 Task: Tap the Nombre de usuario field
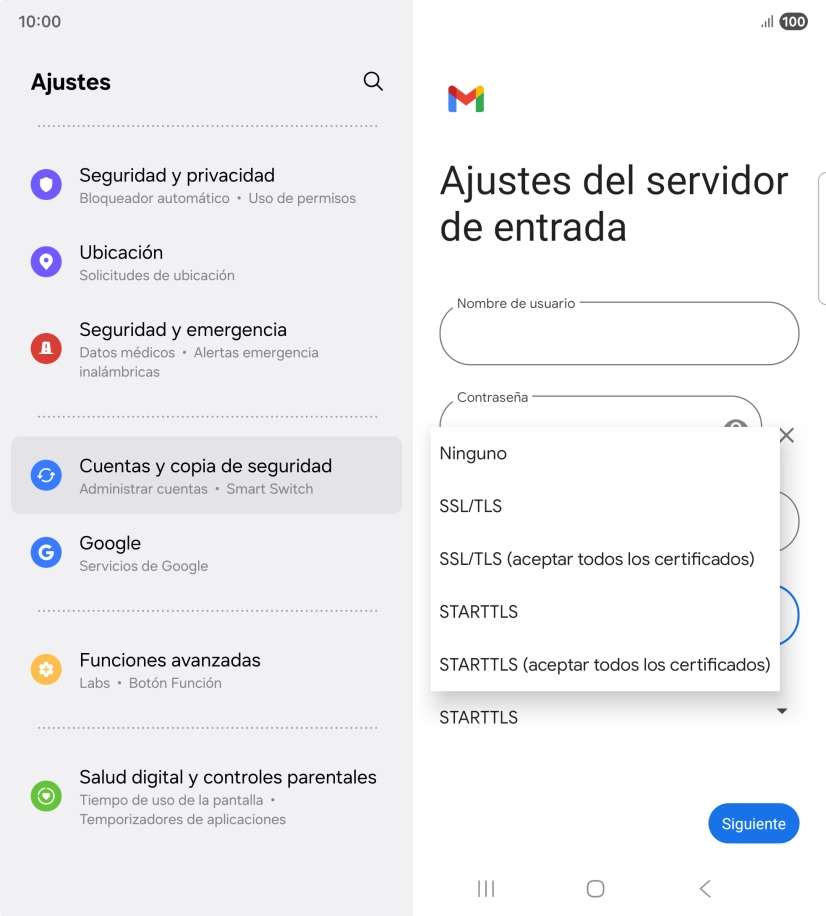click(x=618, y=335)
